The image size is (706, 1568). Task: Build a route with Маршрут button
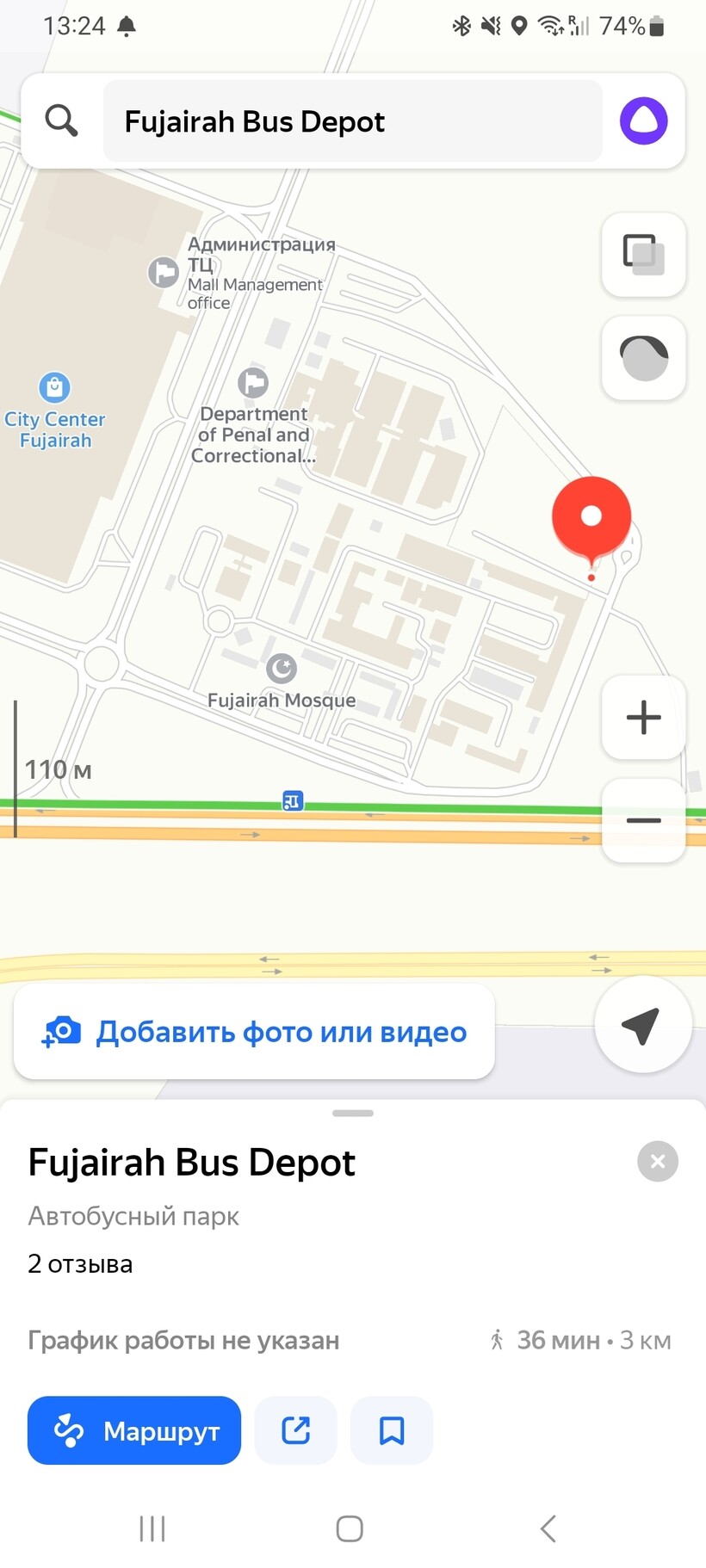(134, 1430)
